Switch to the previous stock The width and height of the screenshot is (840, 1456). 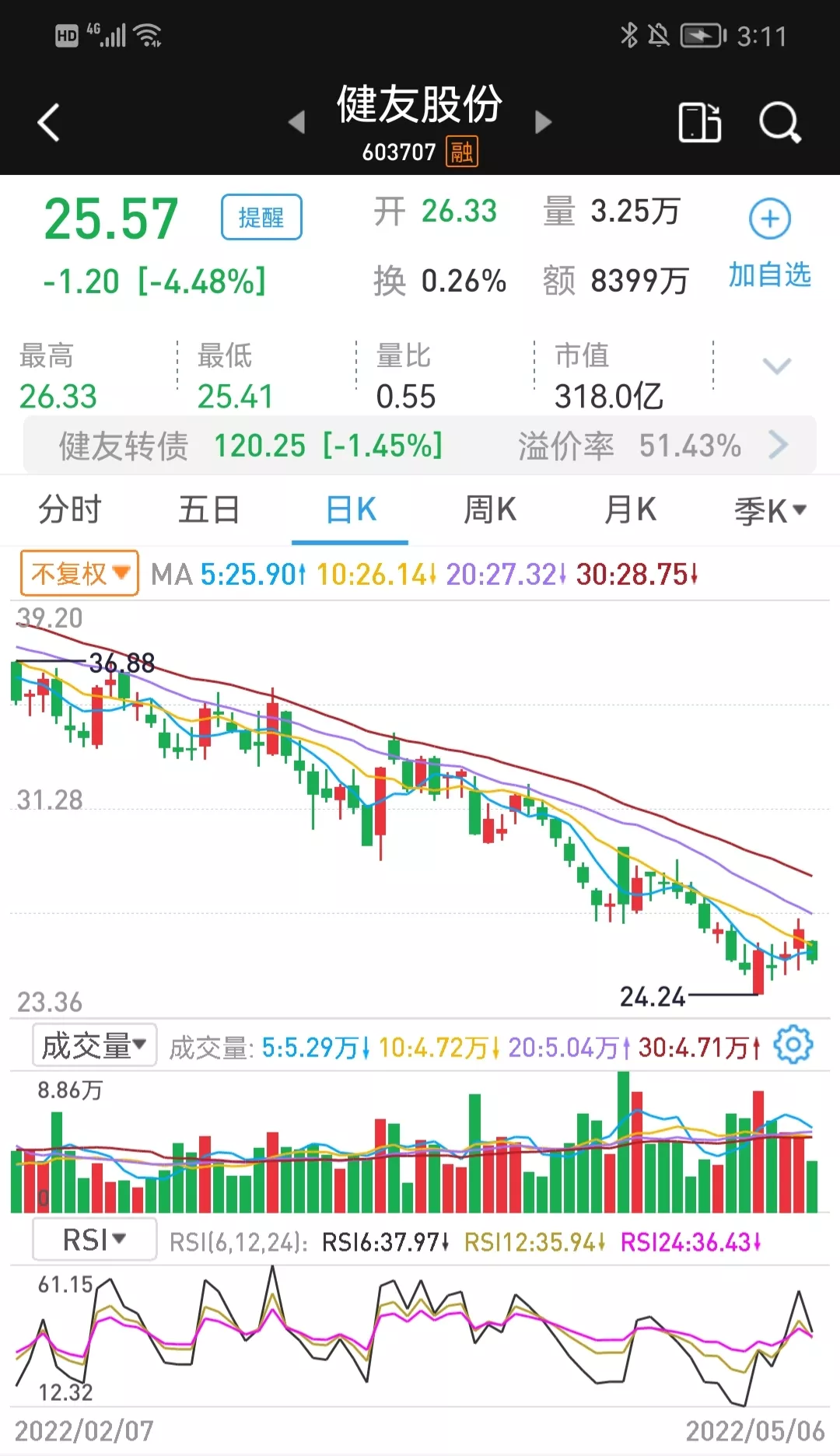(x=296, y=122)
